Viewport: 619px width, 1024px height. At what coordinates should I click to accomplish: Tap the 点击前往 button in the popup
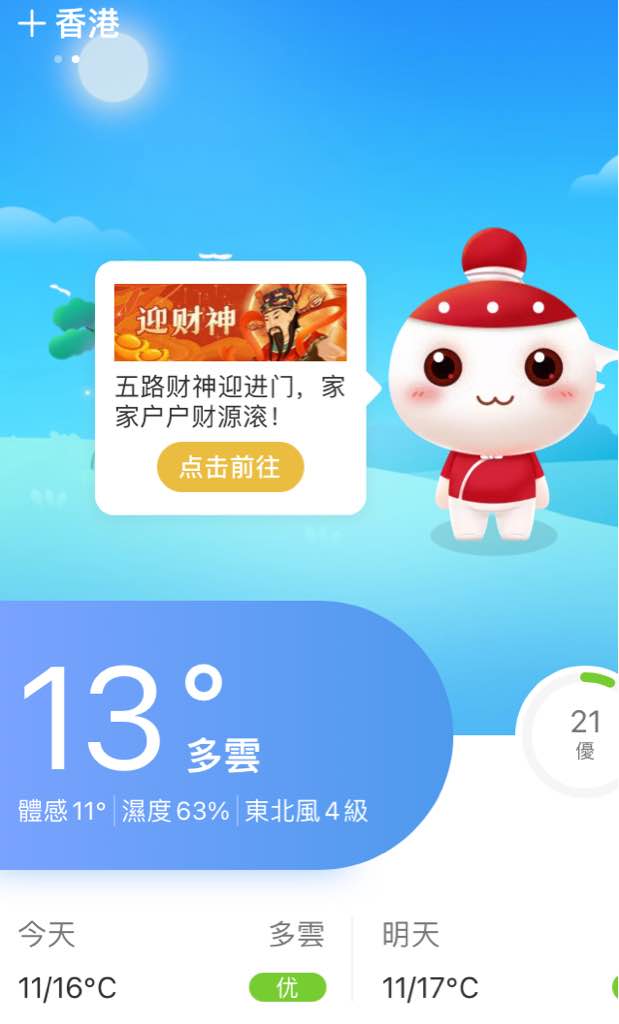click(x=230, y=467)
